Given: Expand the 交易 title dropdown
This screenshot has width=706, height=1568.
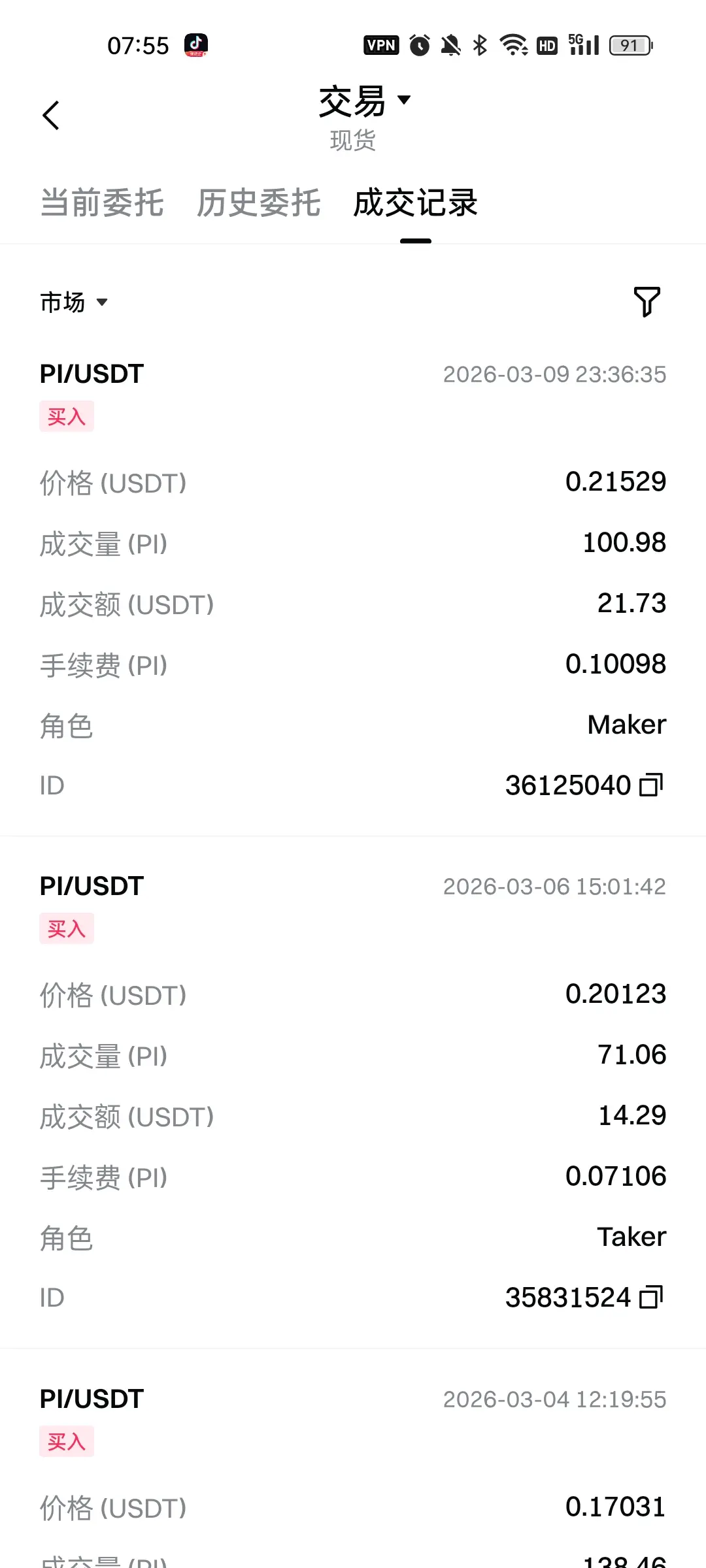Looking at the screenshot, I should [x=363, y=102].
